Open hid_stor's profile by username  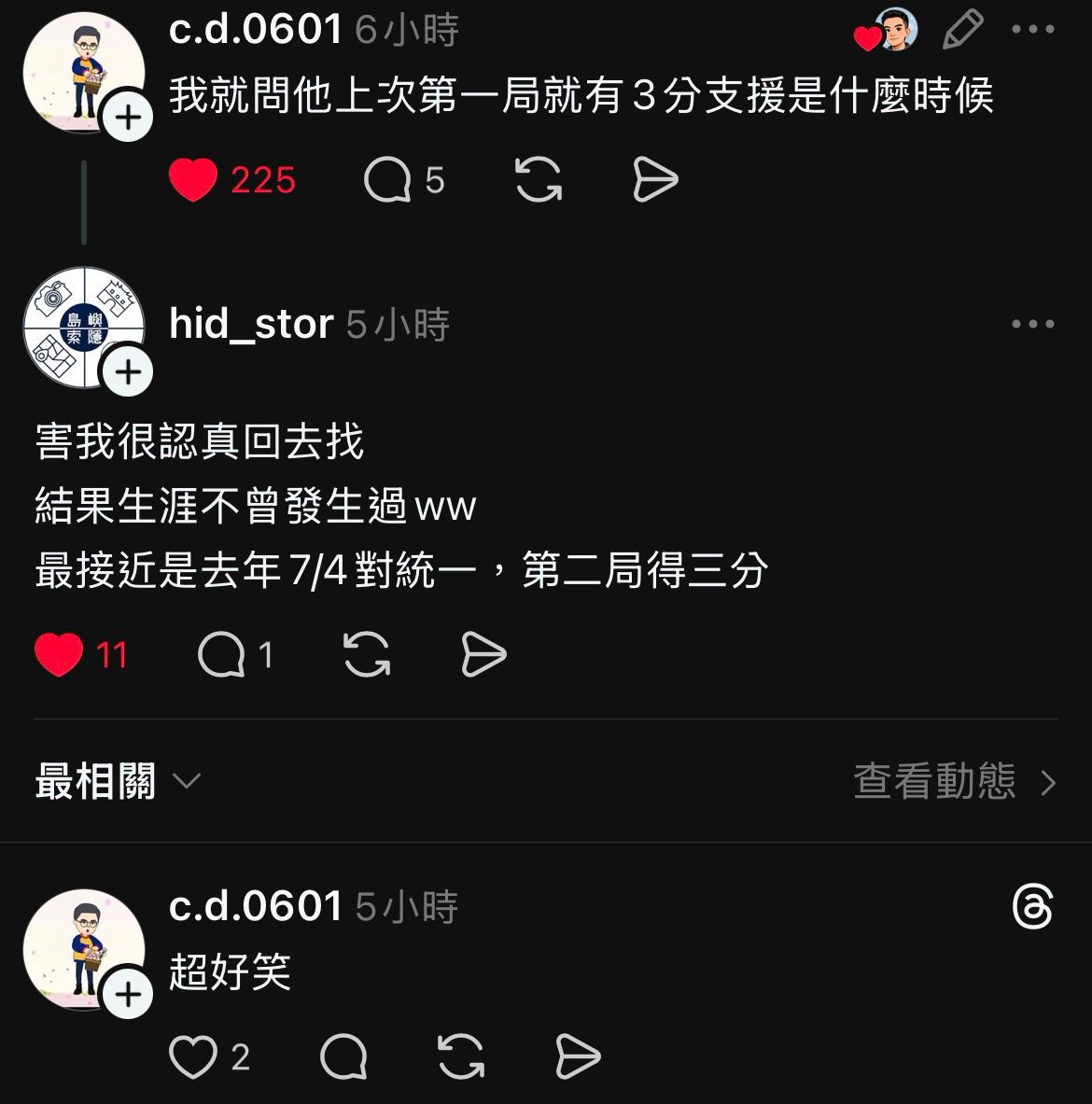pos(250,325)
